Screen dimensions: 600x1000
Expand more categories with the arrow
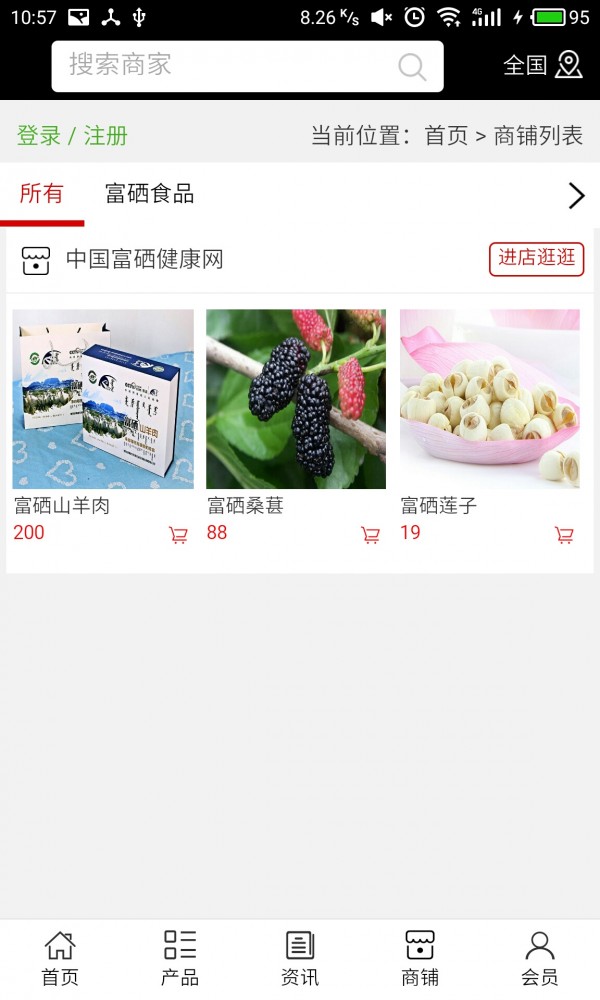pos(576,195)
